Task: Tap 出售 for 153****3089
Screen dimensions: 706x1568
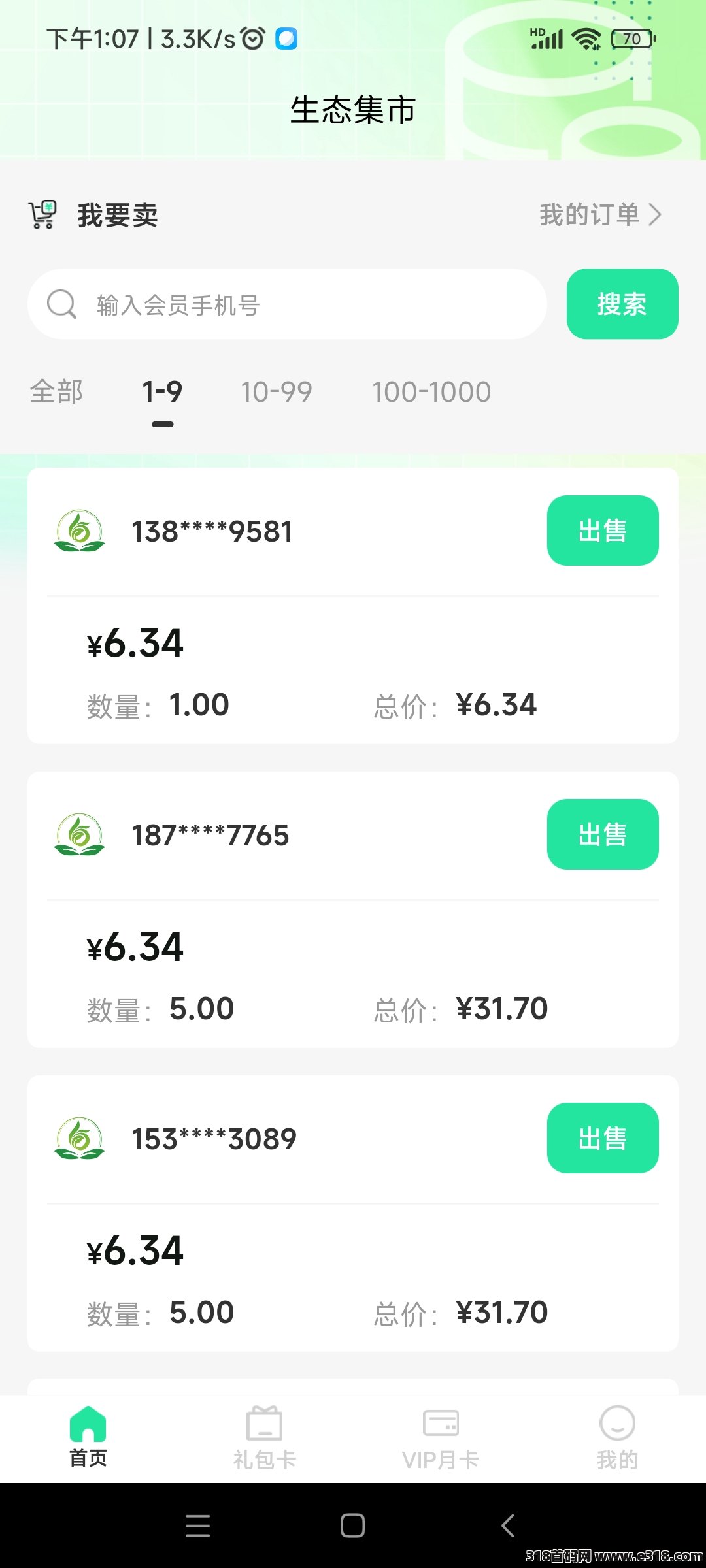Action: (x=603, y=1138)
